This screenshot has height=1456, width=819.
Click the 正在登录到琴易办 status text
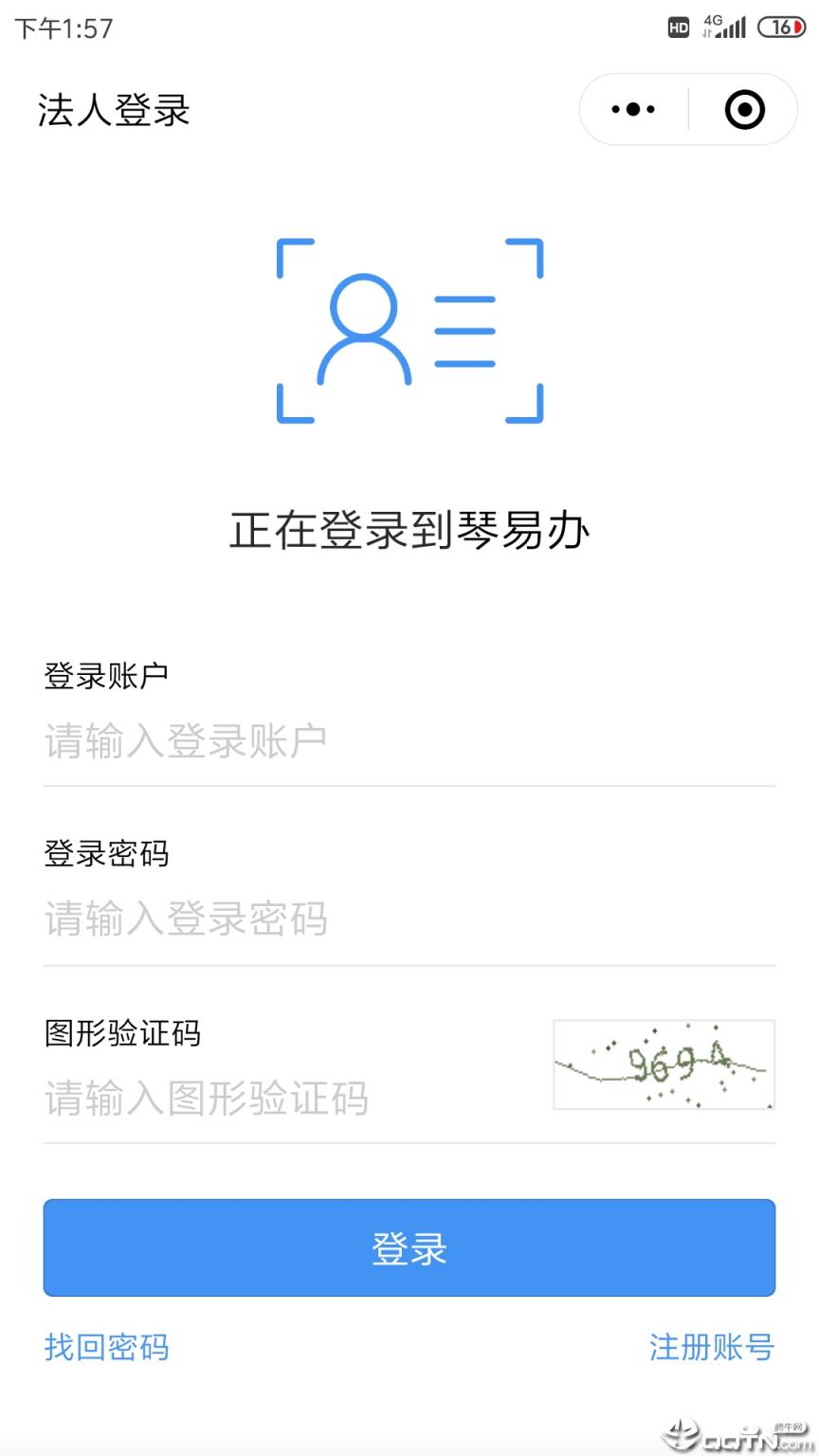(x=409, y=530)
